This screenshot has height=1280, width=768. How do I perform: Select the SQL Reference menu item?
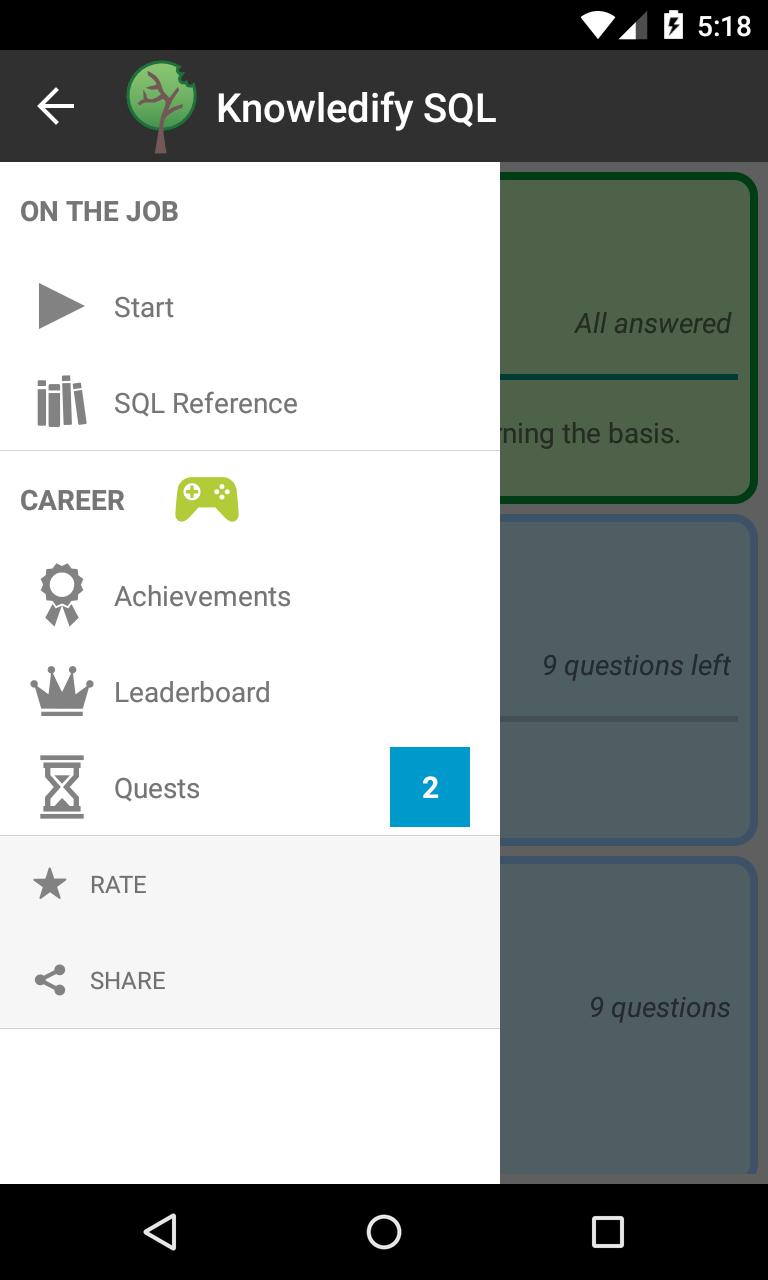coord(206,402)
